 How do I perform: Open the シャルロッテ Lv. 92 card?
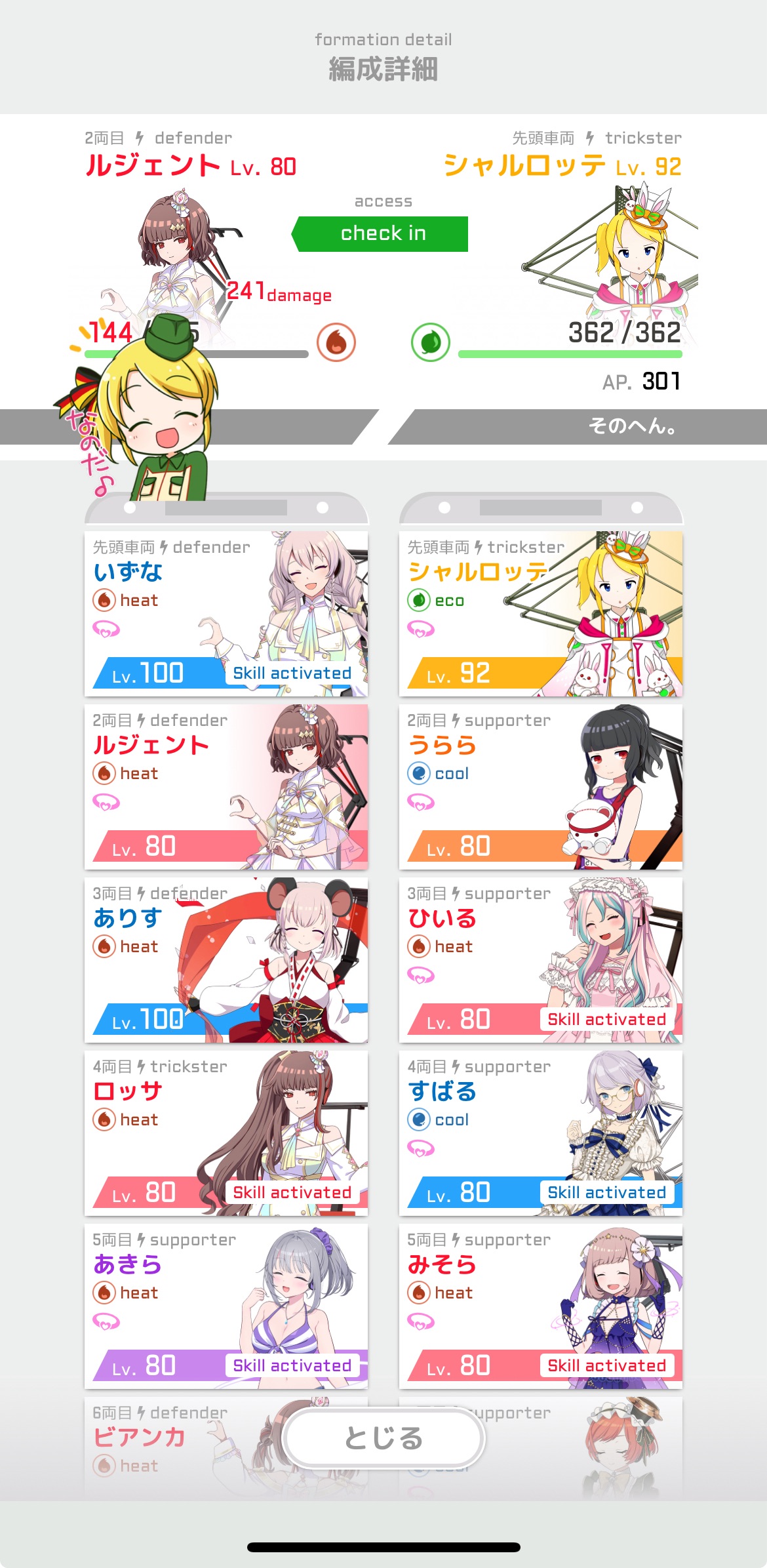click(x=541, y=614)
